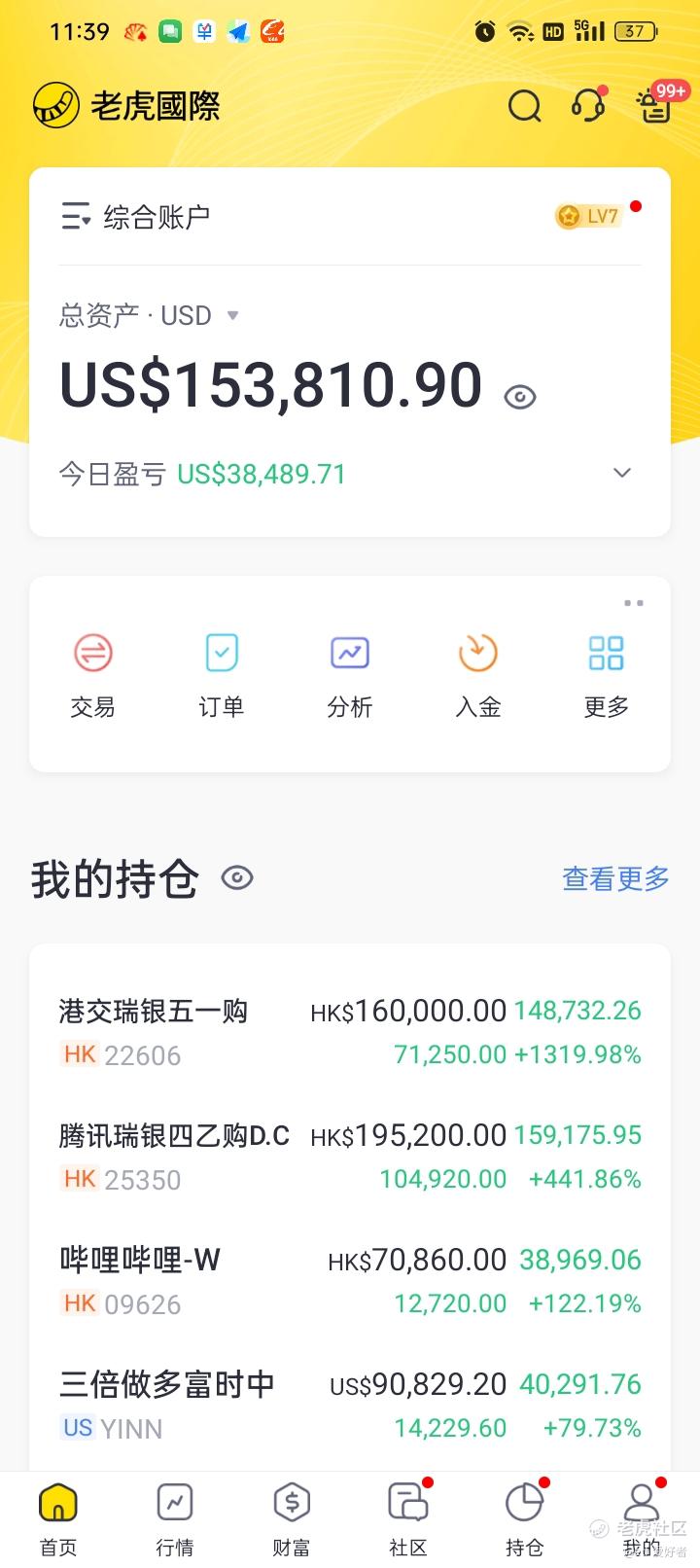Open 港交瑞银五一购 holding details
Viewport: 700px width, 1568px height.
click(350, 1032)
